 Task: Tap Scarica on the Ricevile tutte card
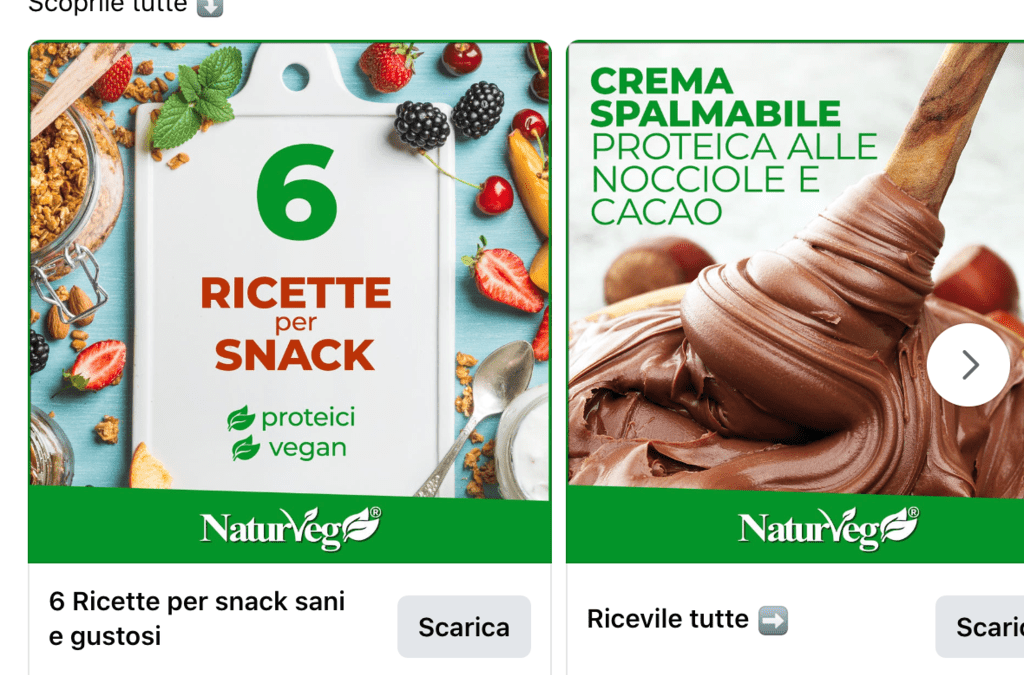coord(980,627)
